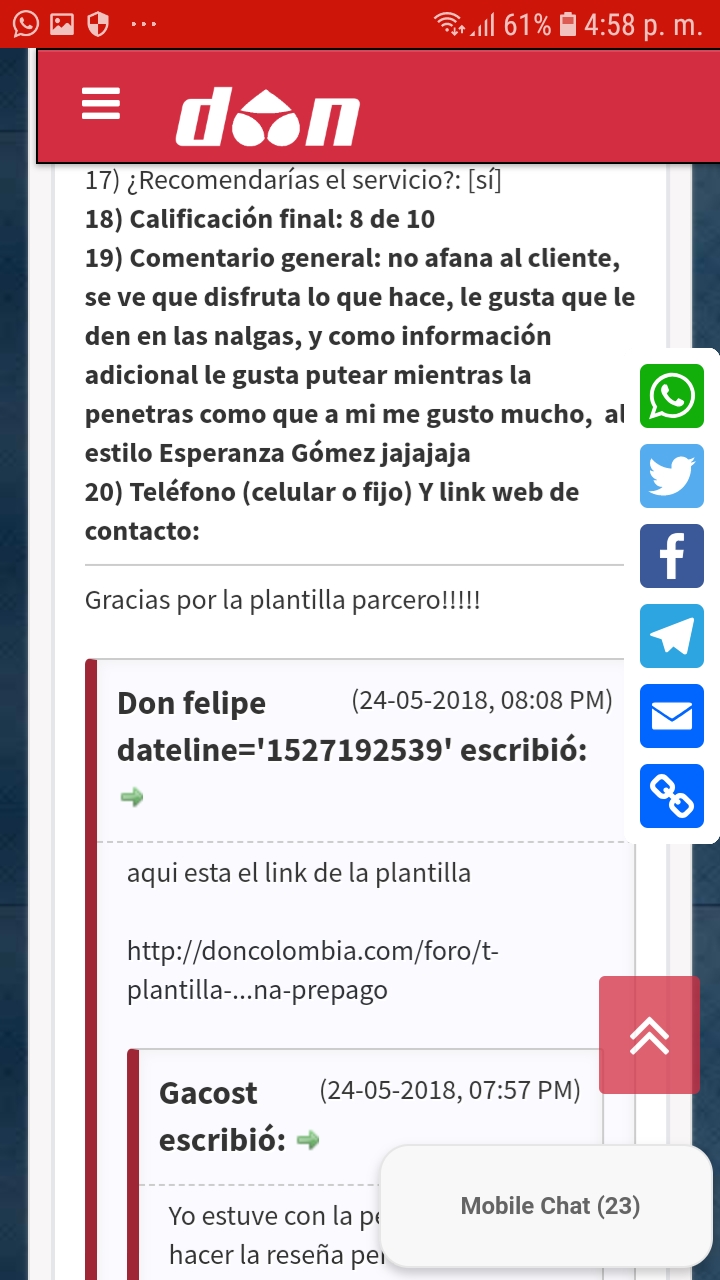This screenshot has width=720, height=1280.
Task: Jump back to top of page
Action: tap(649, 1035)
